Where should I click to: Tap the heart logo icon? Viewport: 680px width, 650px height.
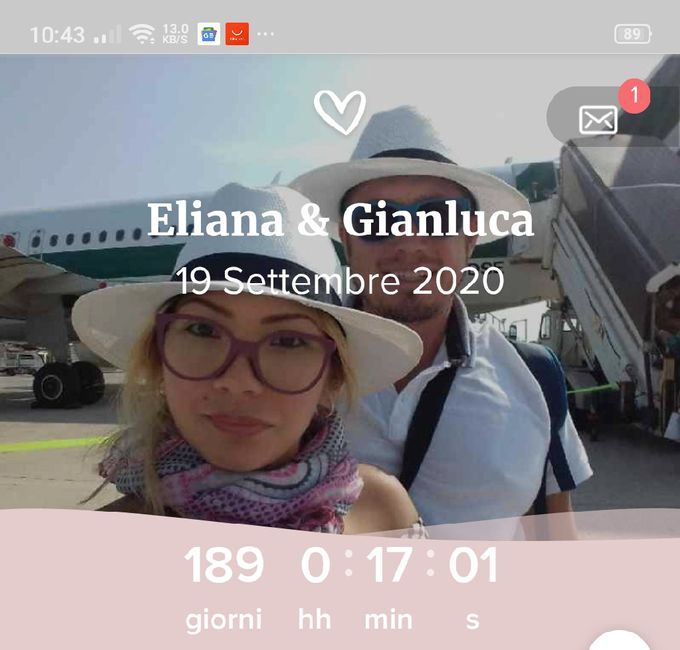(340, 112)
